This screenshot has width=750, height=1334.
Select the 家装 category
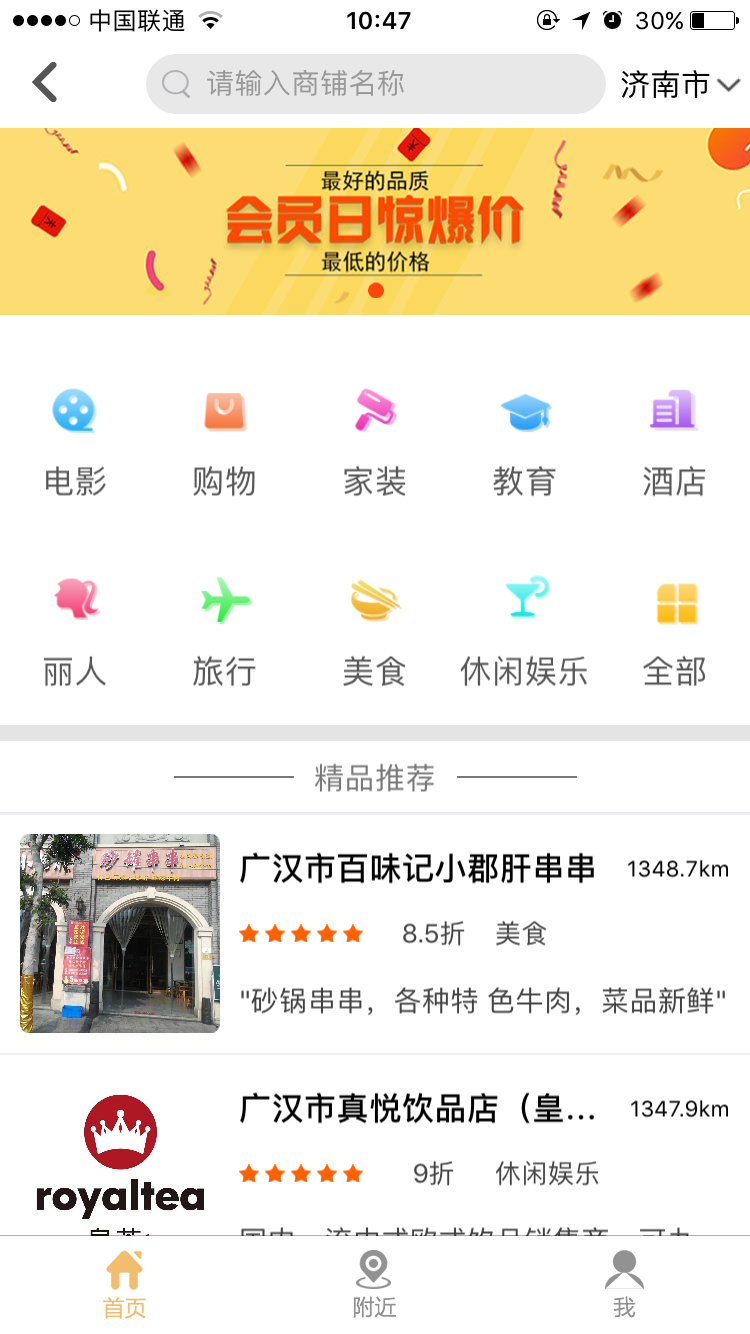(x=375, y=441)
